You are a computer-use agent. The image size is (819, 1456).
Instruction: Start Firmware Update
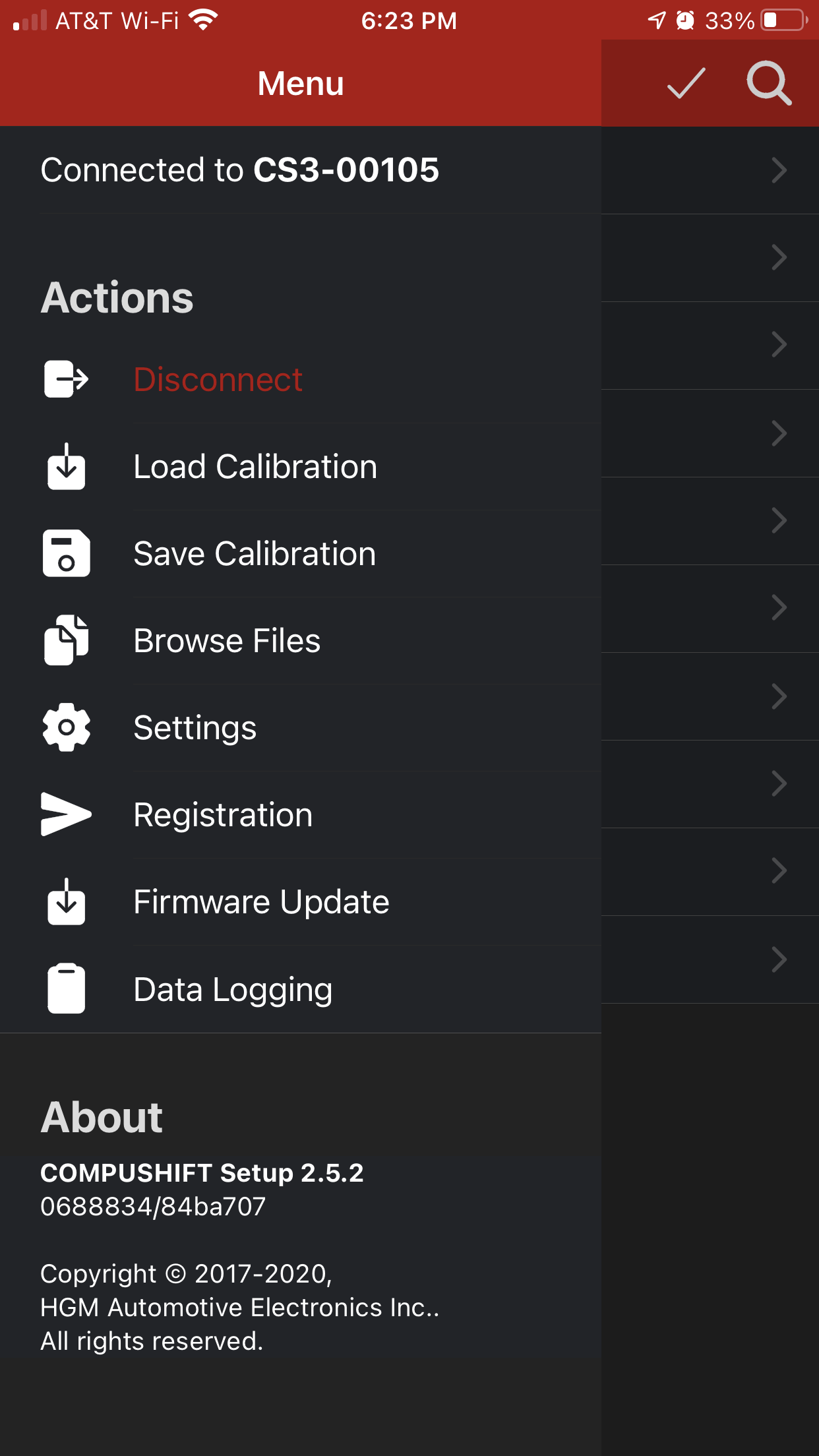point(261,902)
